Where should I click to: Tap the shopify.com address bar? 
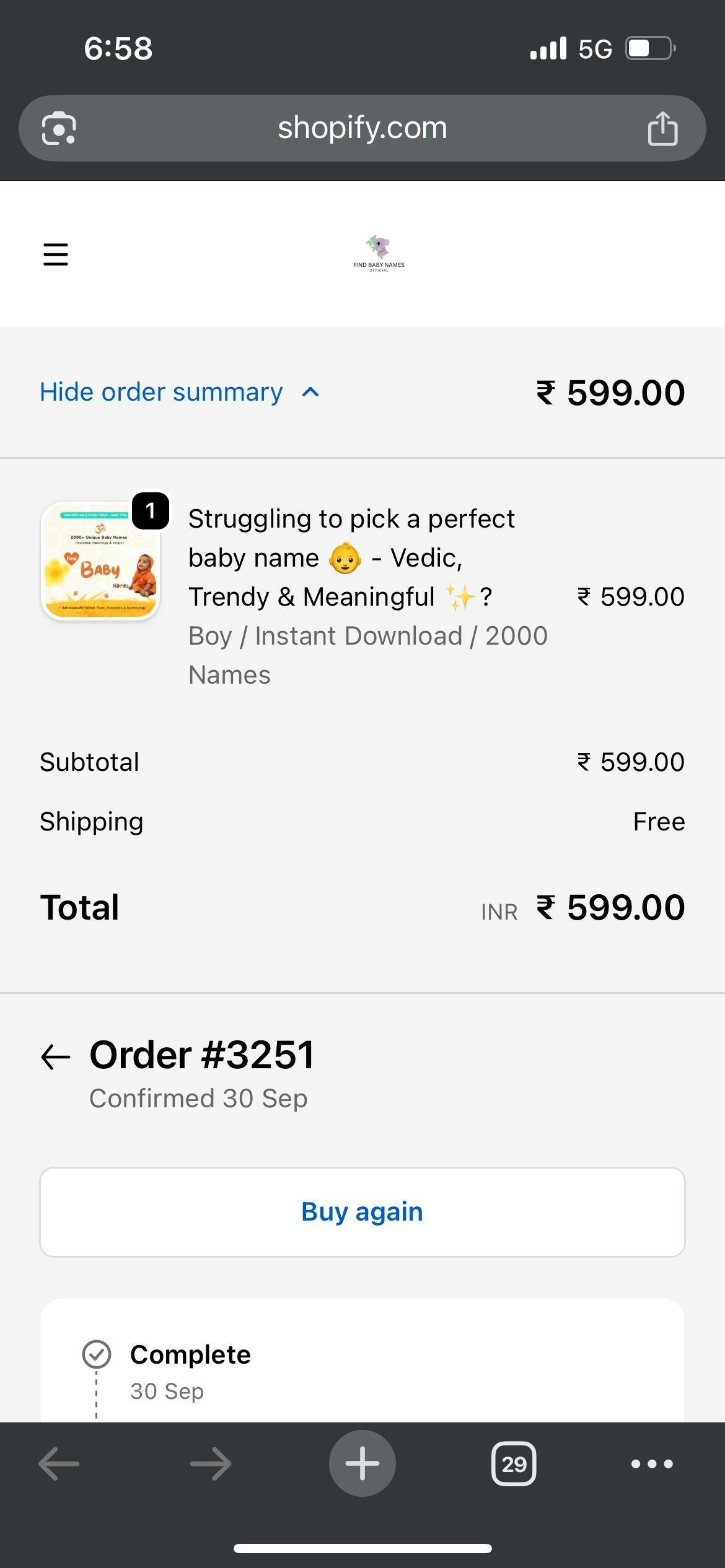click(x=362, y=128)
